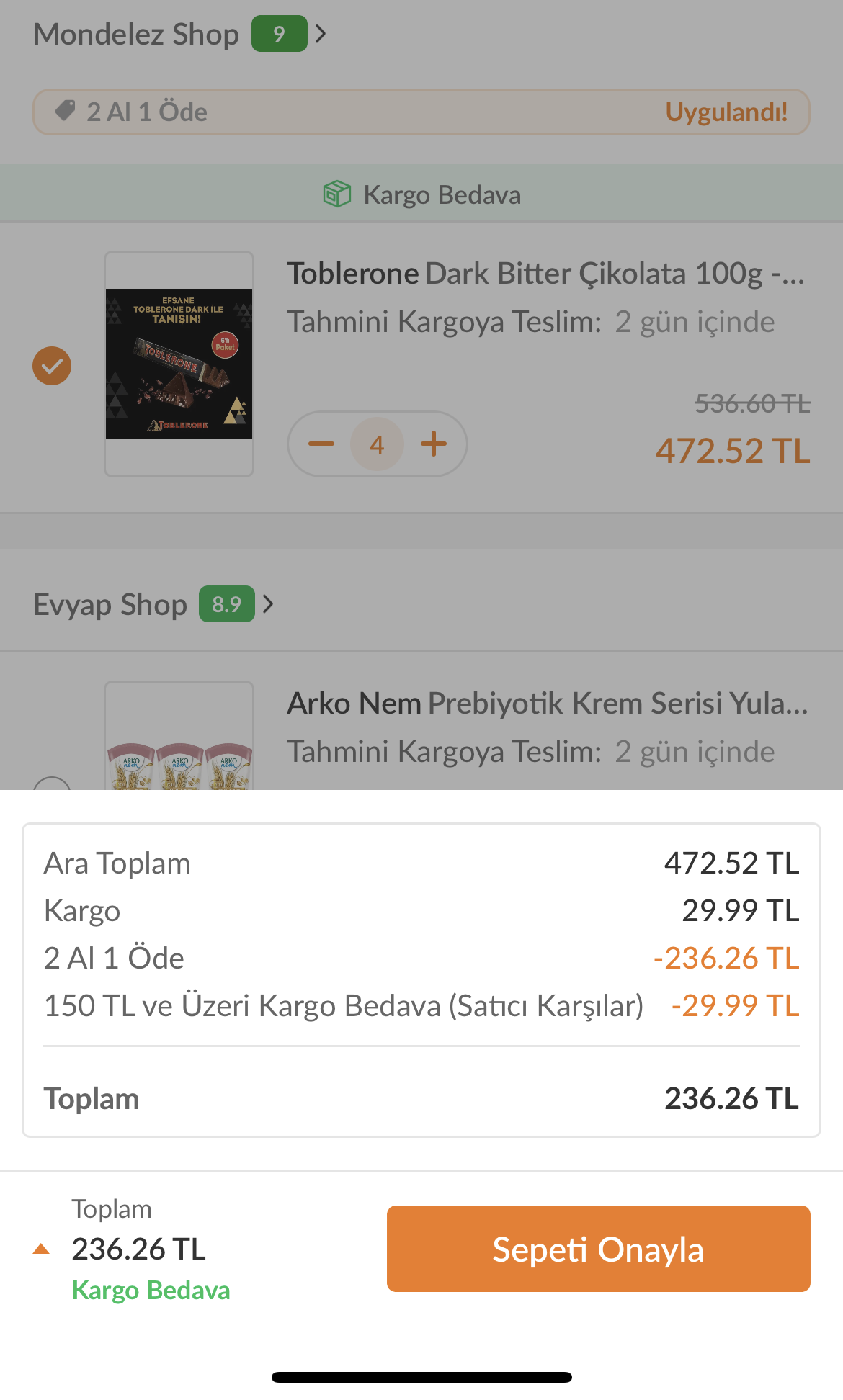Expand truncated Toblerone product title
The height and width of the screenshot is (1400, 843).
coord(548,273)
